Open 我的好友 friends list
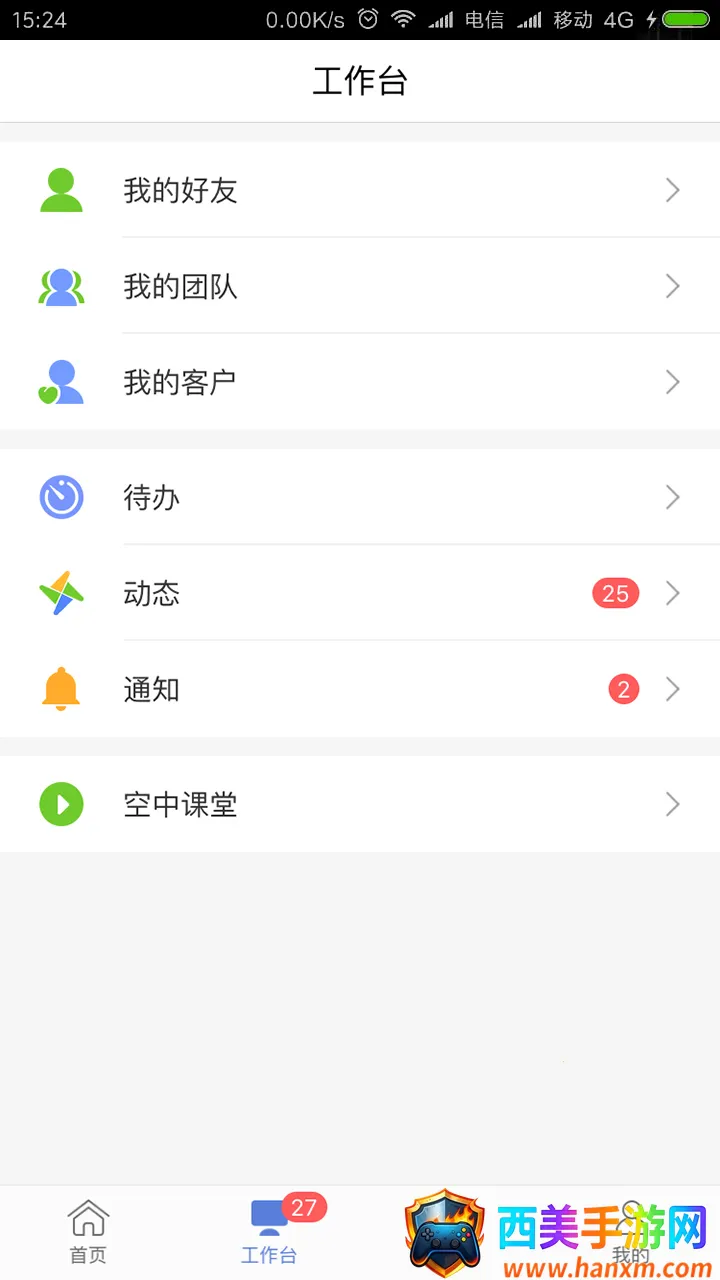Image resolution: width=720 pixels, height=1280 pixels. [360, 190]
